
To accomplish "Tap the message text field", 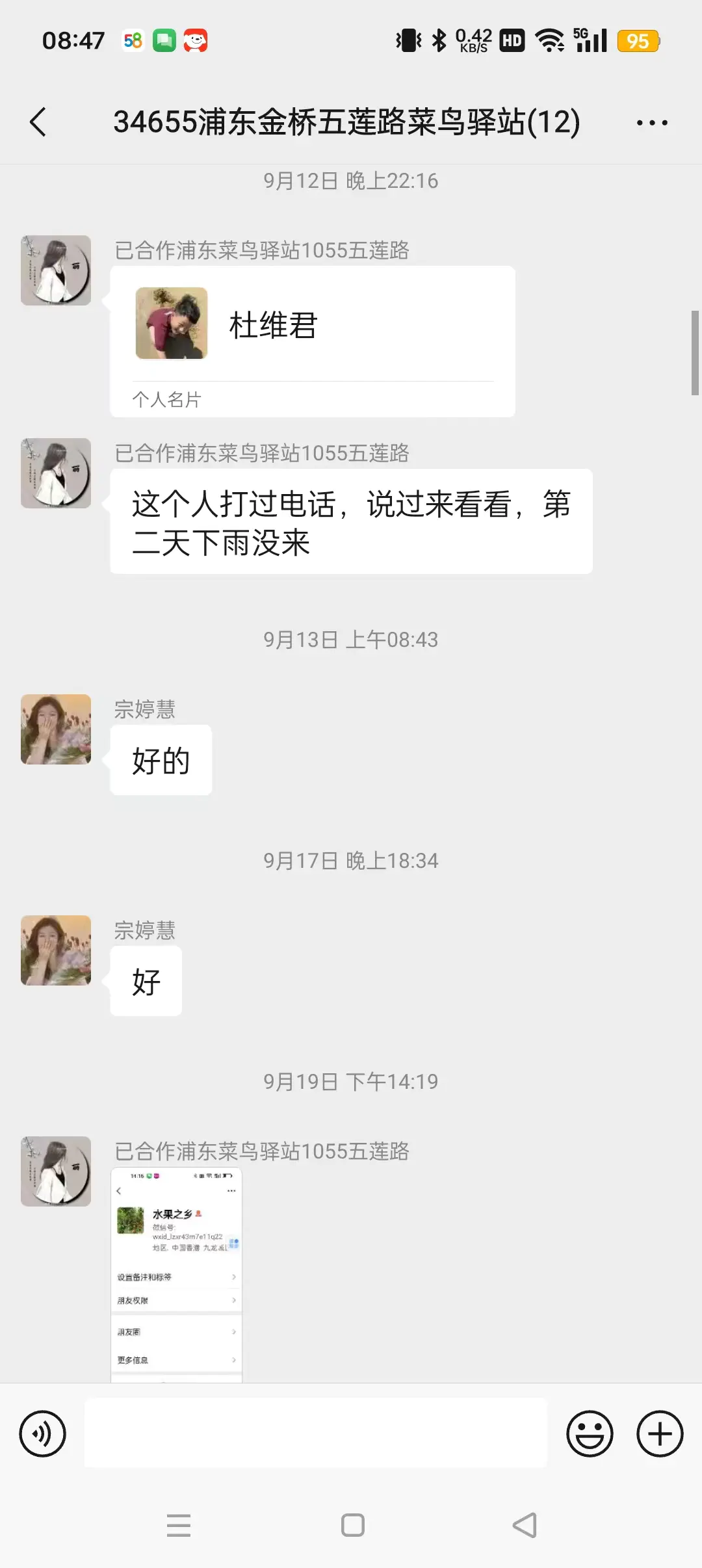I will (316, 1433).
